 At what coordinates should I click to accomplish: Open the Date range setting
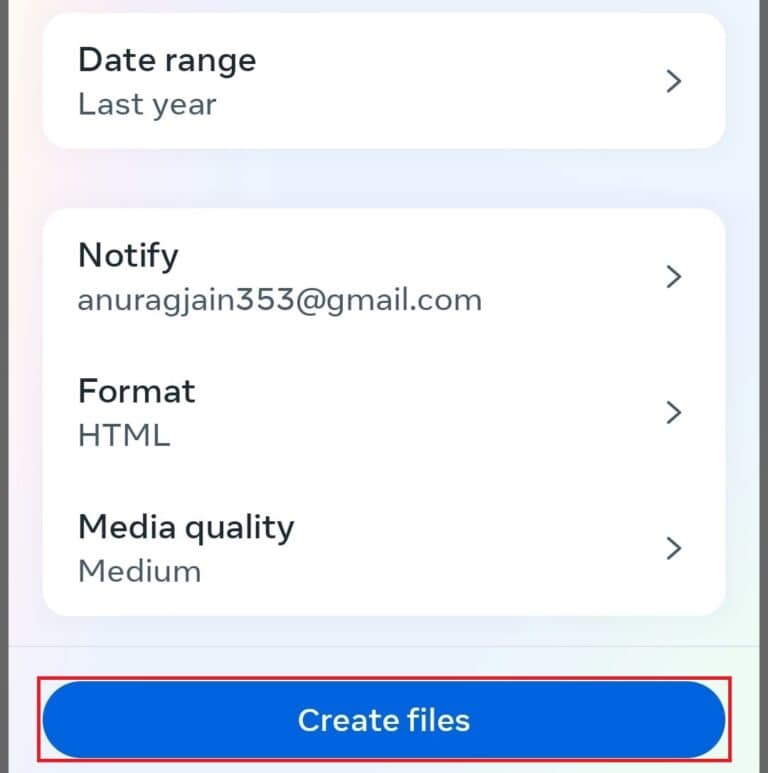[x=383, y=82]
